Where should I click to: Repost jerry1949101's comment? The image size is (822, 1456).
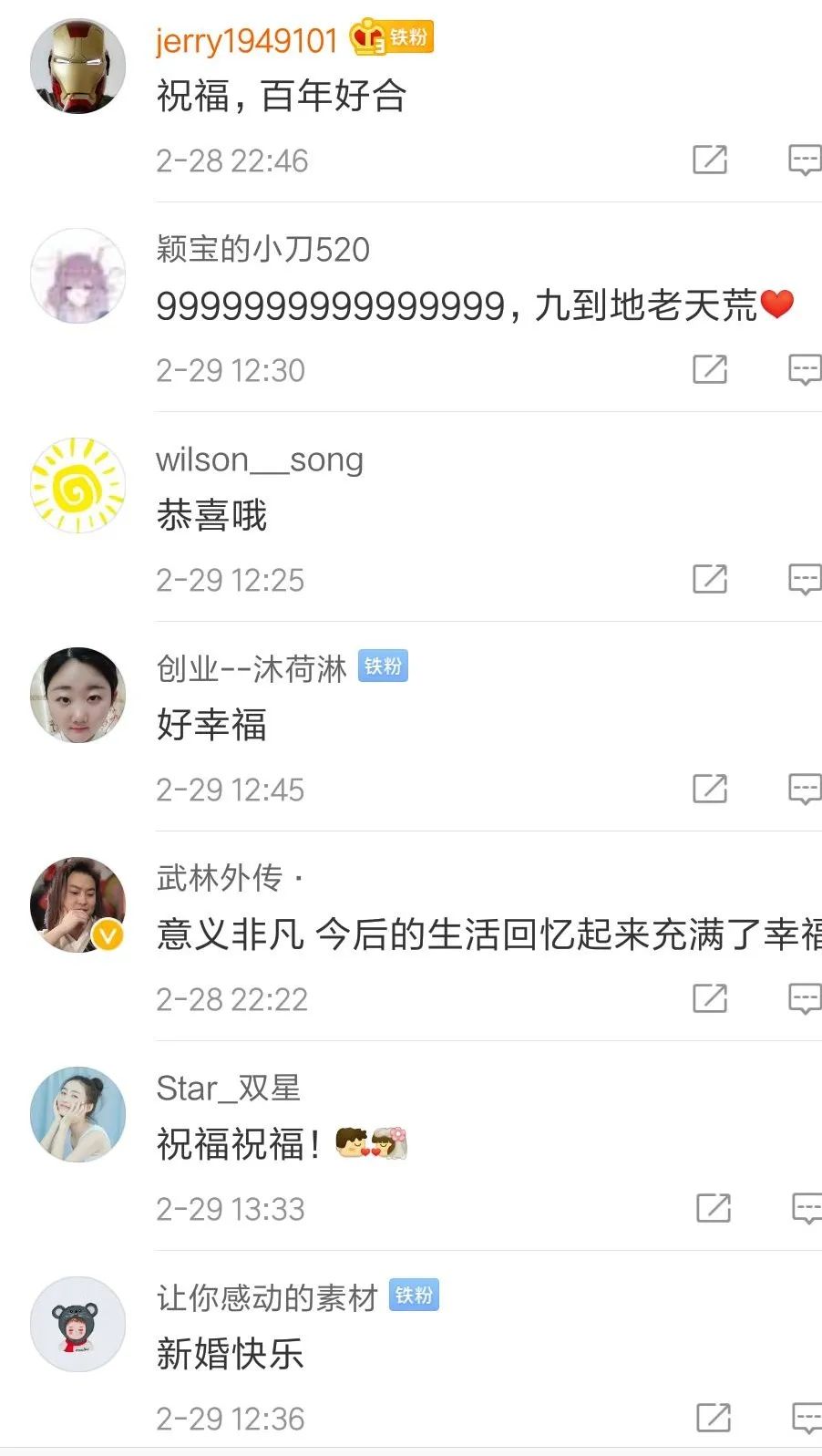pos(710,160)
